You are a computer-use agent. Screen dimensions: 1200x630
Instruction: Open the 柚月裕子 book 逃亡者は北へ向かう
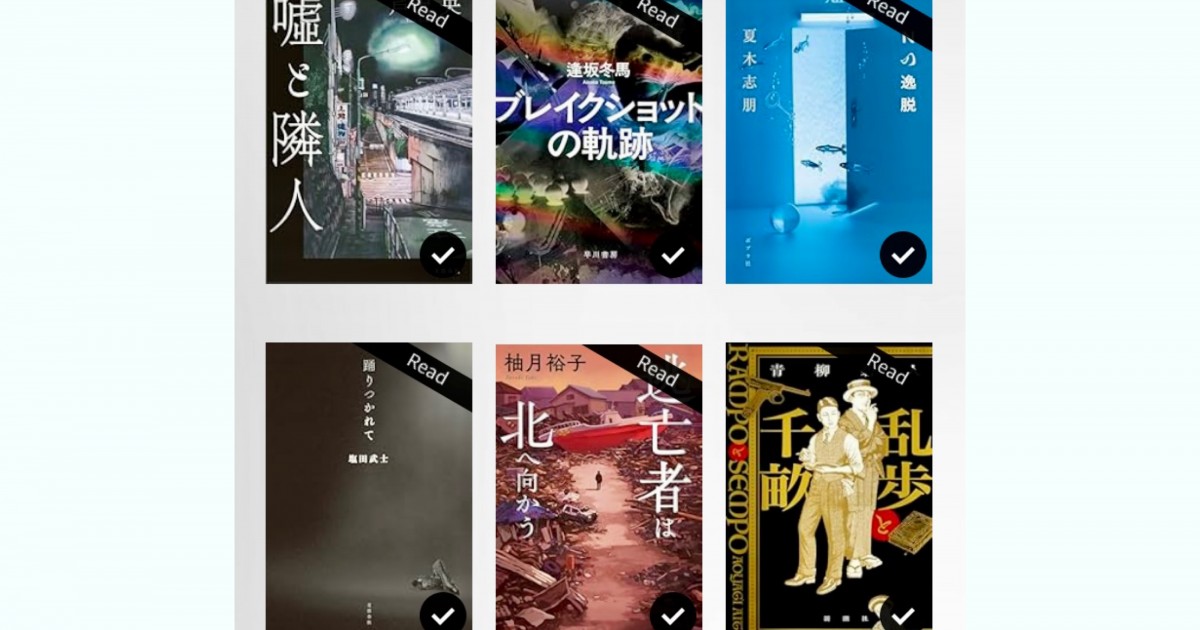click(598, 485)
